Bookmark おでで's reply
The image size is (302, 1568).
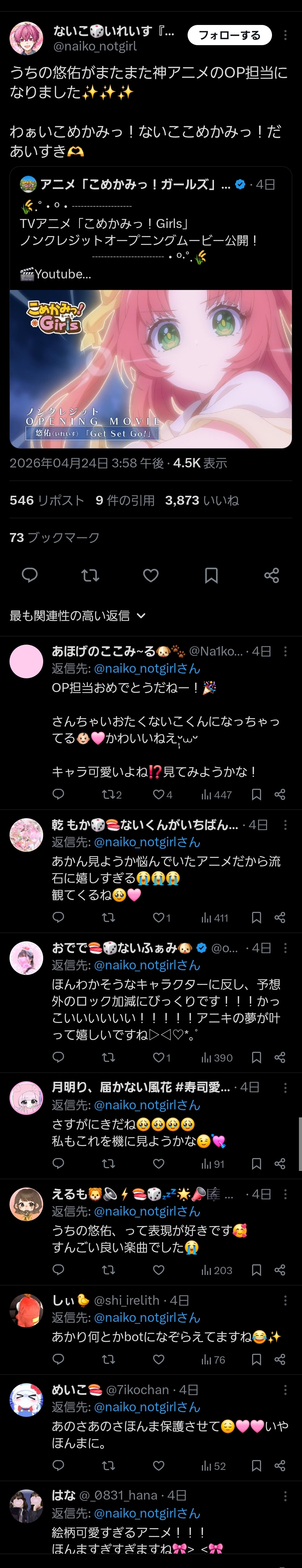[x=256, y=1057]
